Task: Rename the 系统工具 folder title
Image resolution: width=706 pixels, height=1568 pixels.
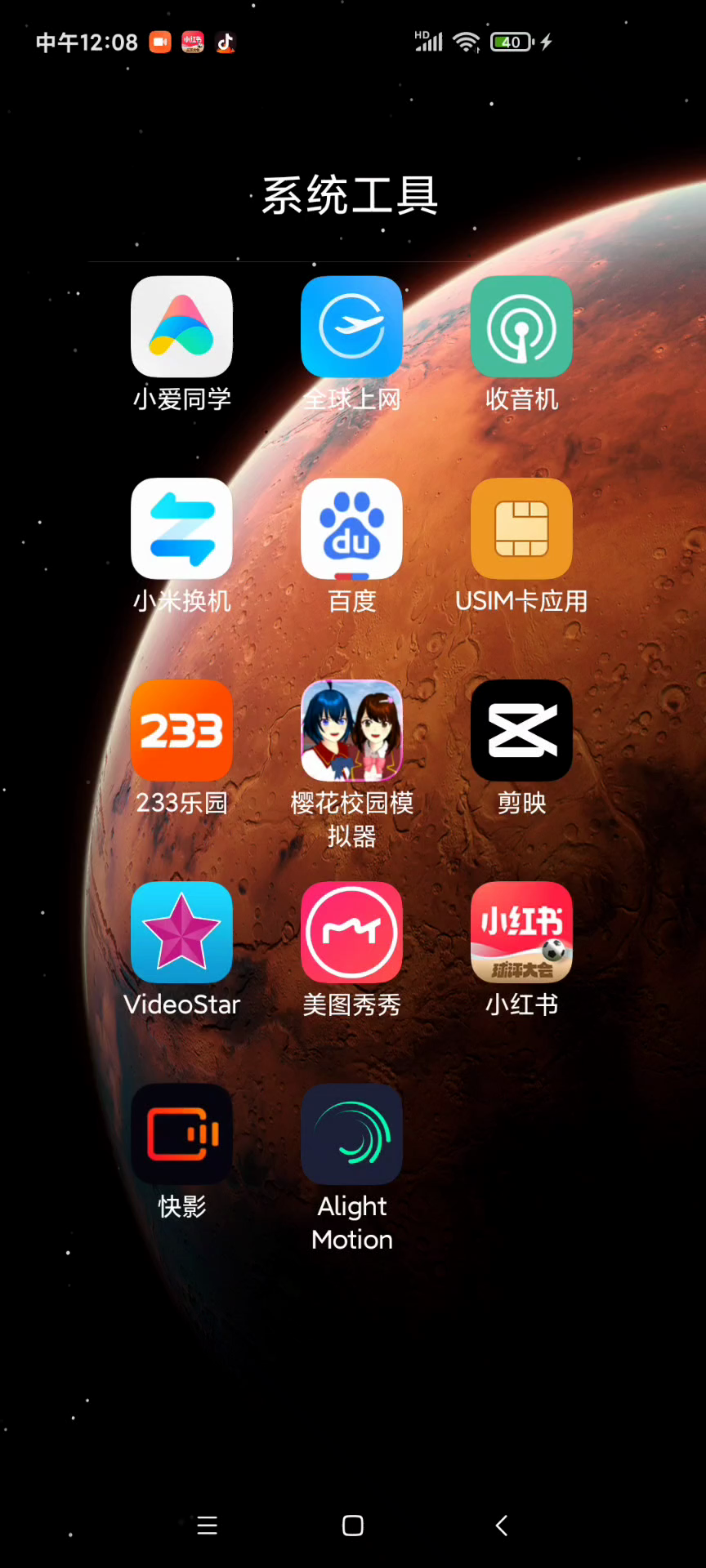Action: click(x=351, y=196)
